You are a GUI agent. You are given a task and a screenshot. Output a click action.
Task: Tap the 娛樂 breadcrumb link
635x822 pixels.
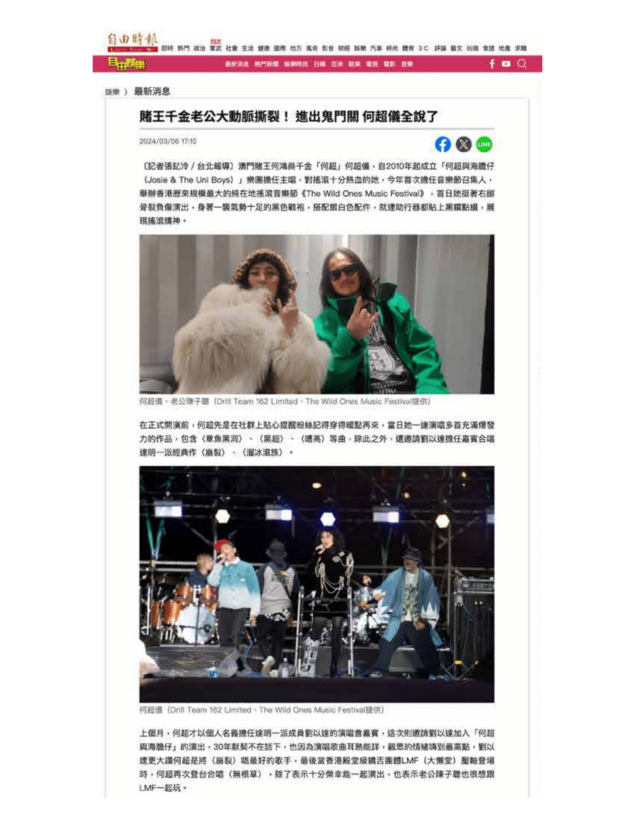tap(109, 91)
